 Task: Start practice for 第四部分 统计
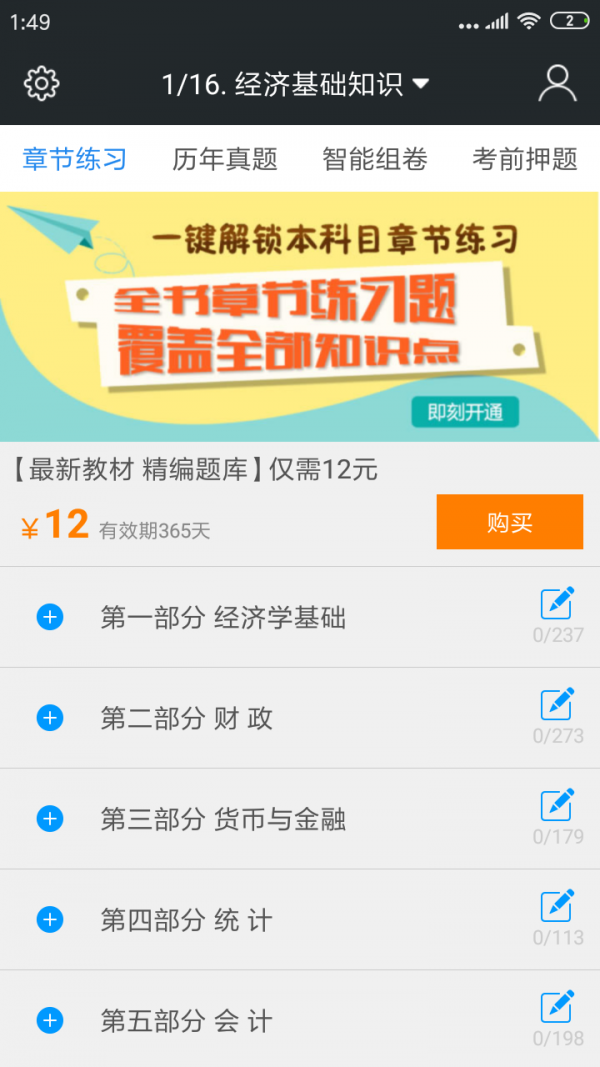[557, 907]
